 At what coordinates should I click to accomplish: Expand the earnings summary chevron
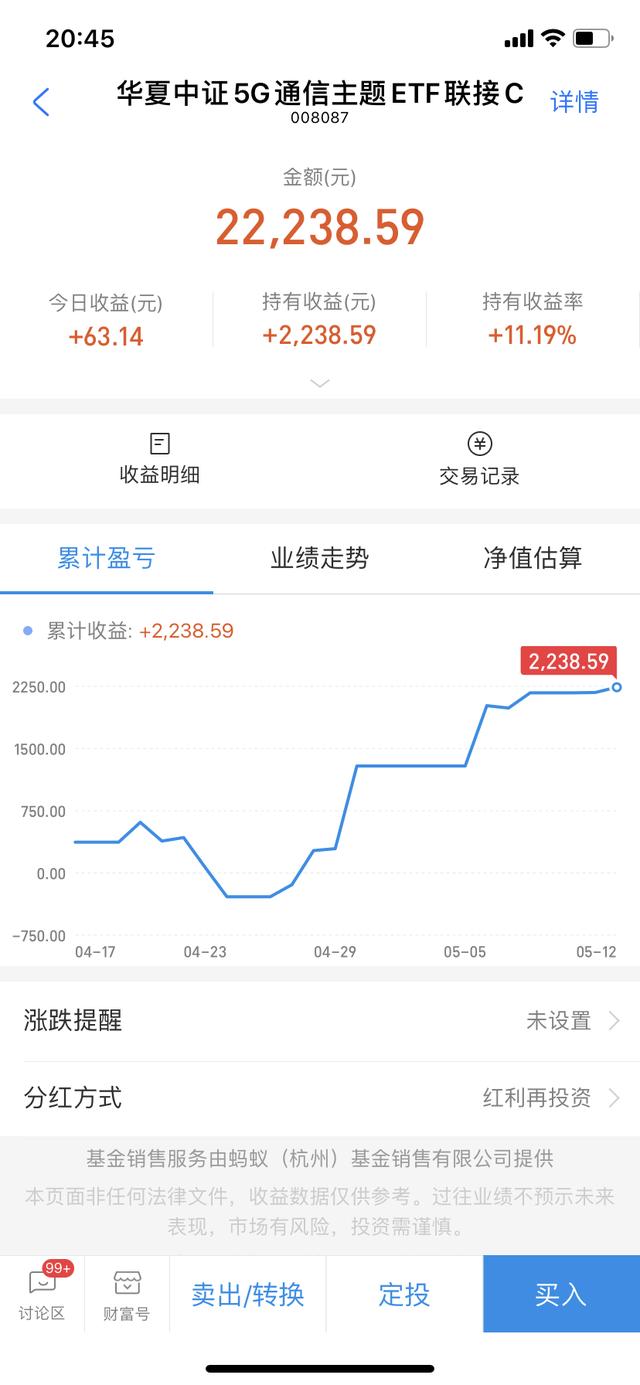pos(320,383)
